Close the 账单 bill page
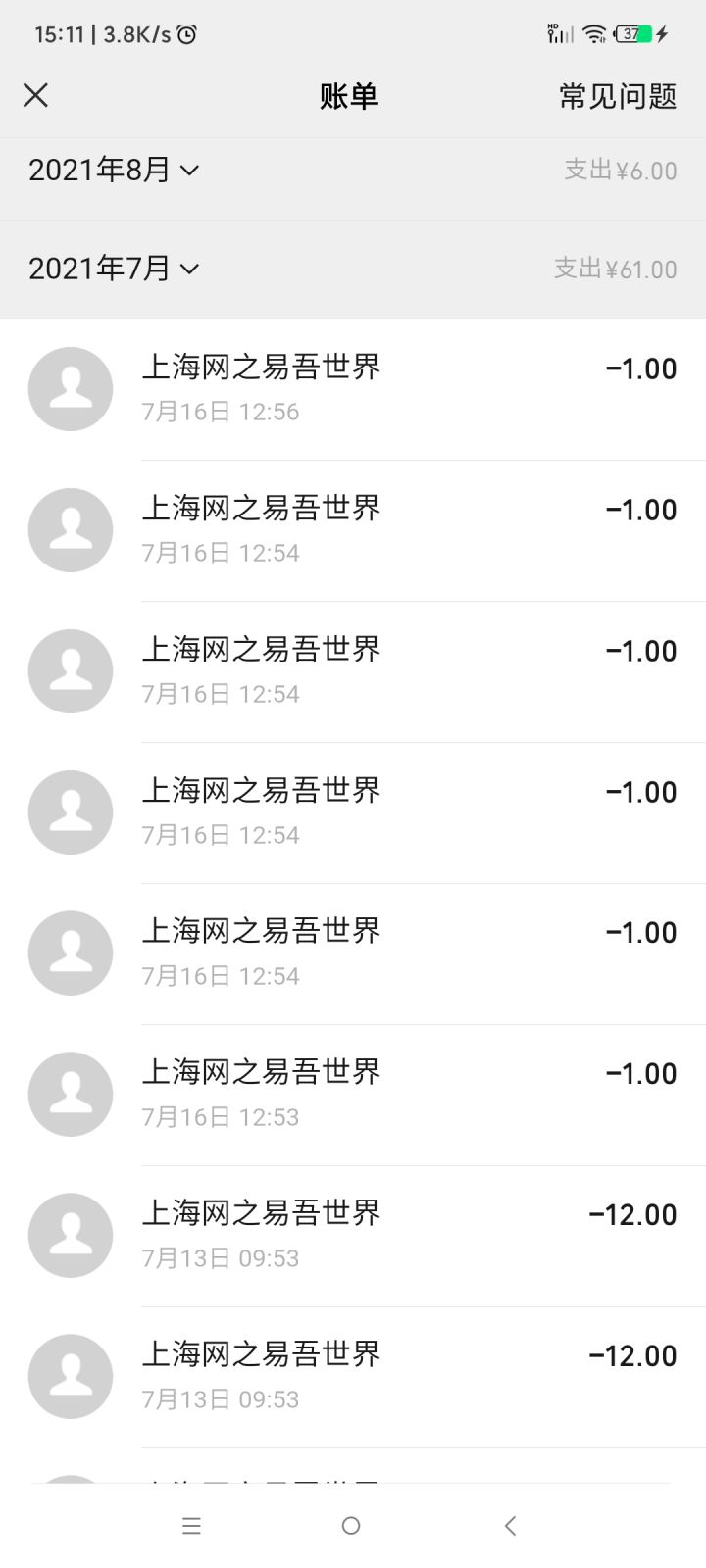 pos(35,95)
